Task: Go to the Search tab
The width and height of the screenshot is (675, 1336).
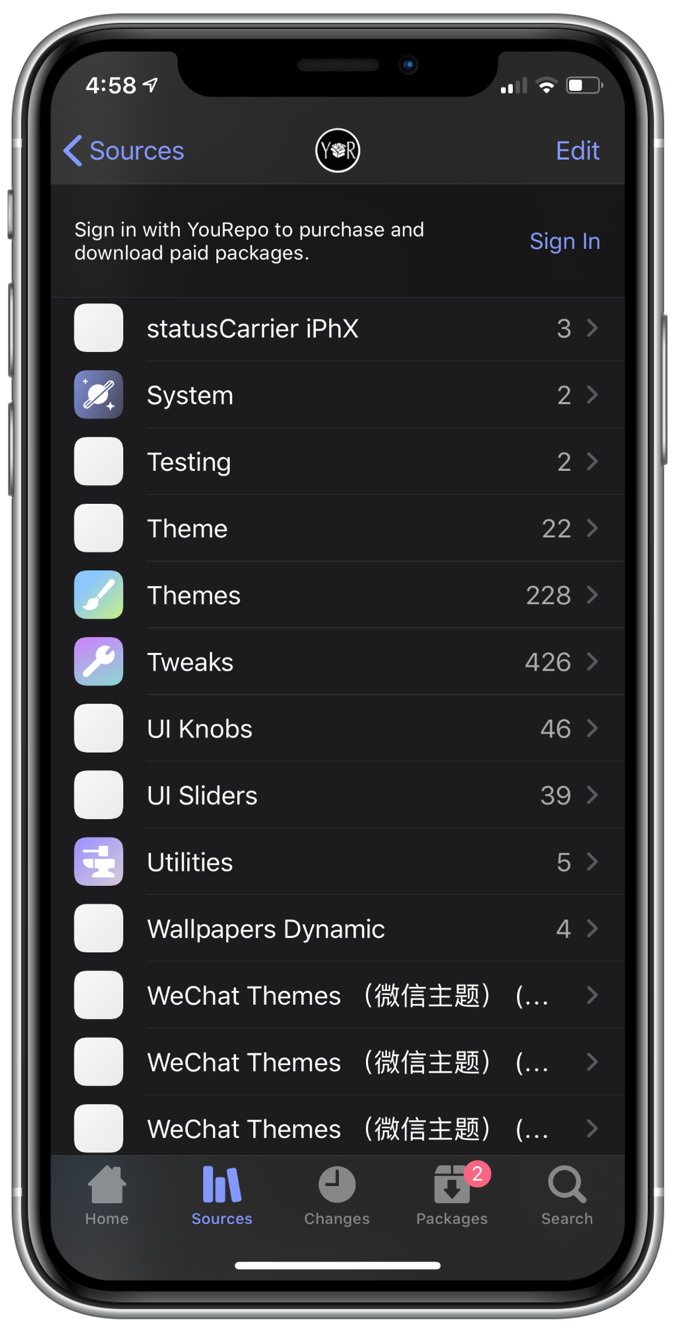Action: point(567,1196)
